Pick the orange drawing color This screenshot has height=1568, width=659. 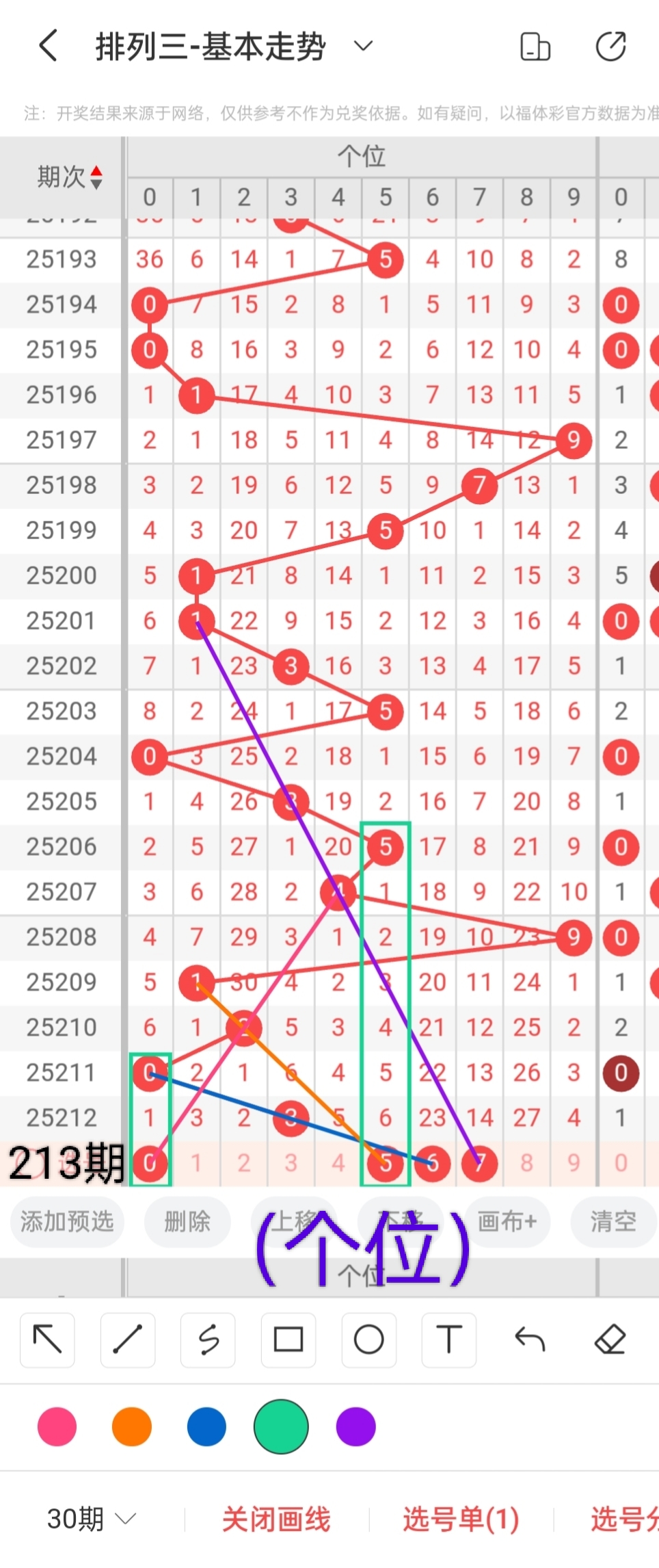(131, 1426)
